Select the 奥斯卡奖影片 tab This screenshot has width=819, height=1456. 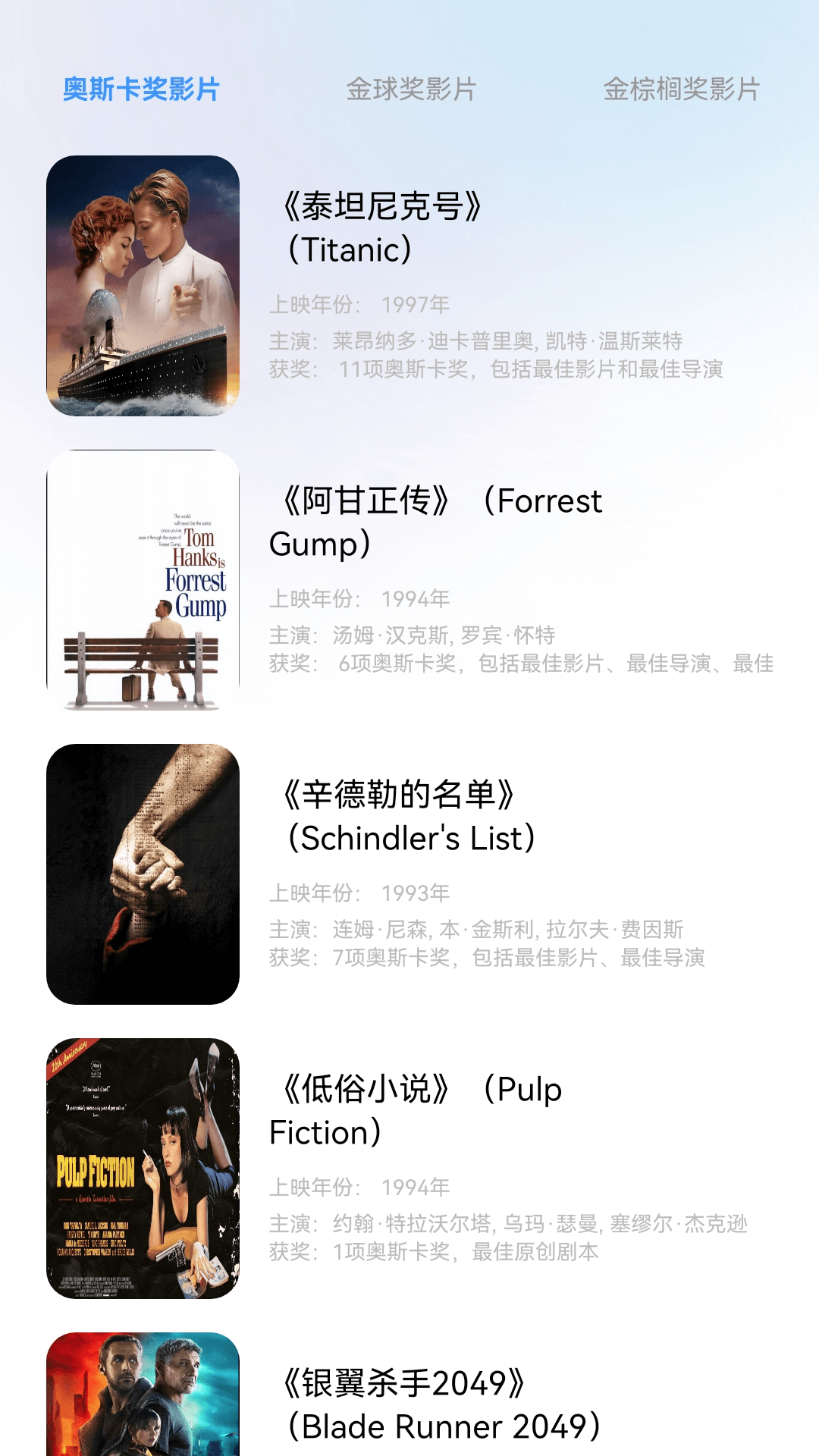(x=144, y=89)
